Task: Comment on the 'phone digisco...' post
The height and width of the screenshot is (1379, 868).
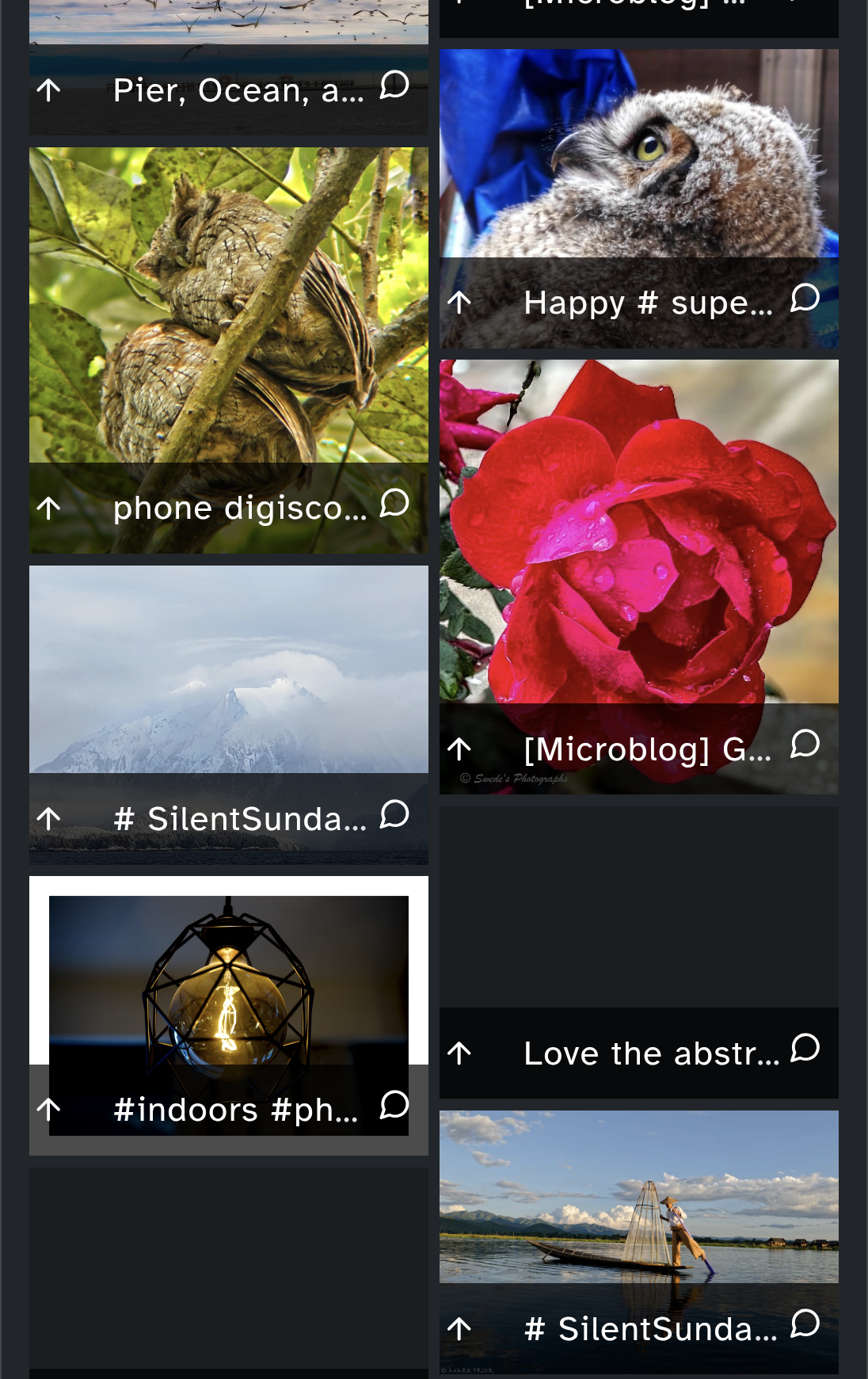Action: (x=394, y=503)
